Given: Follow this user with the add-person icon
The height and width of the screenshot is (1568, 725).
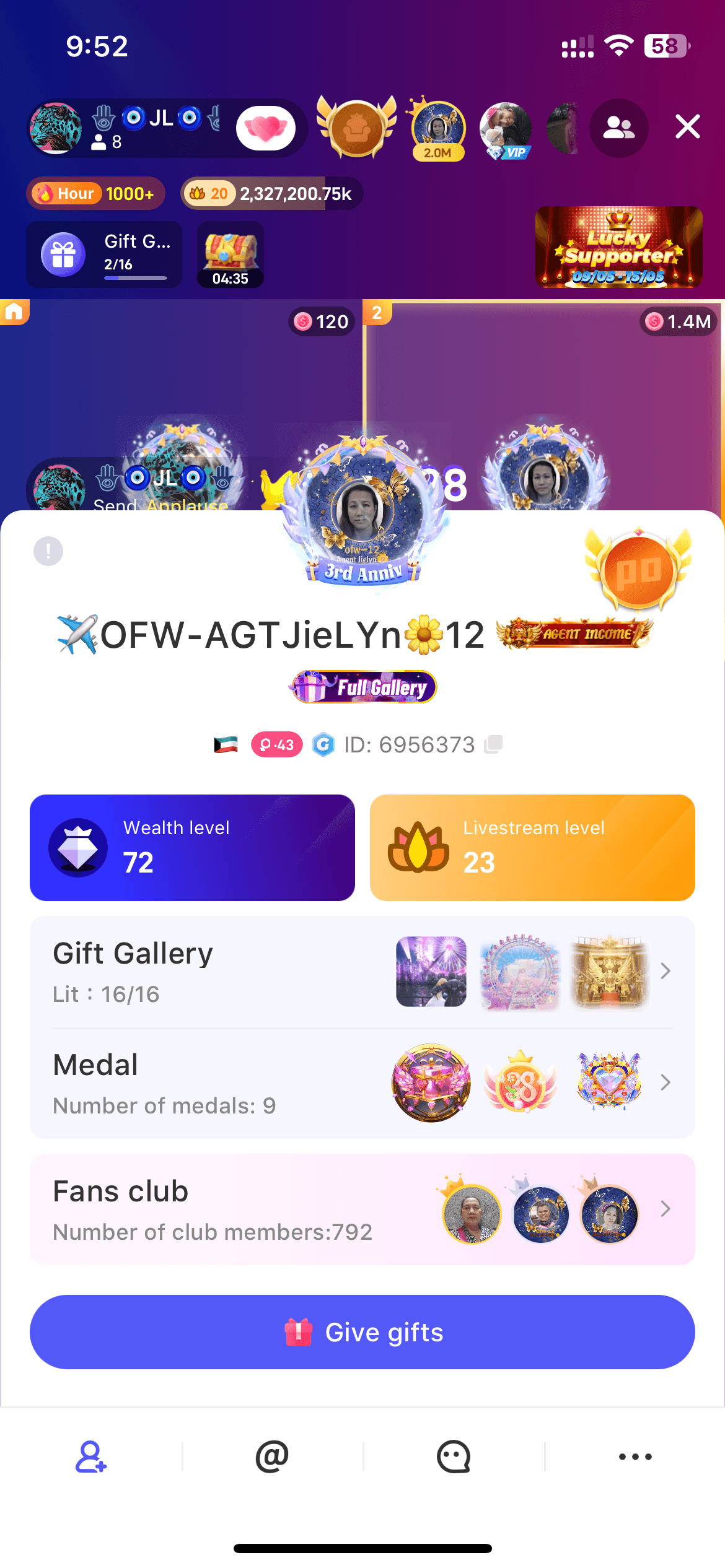Looking at the screenshot, I should point(90,1457).
